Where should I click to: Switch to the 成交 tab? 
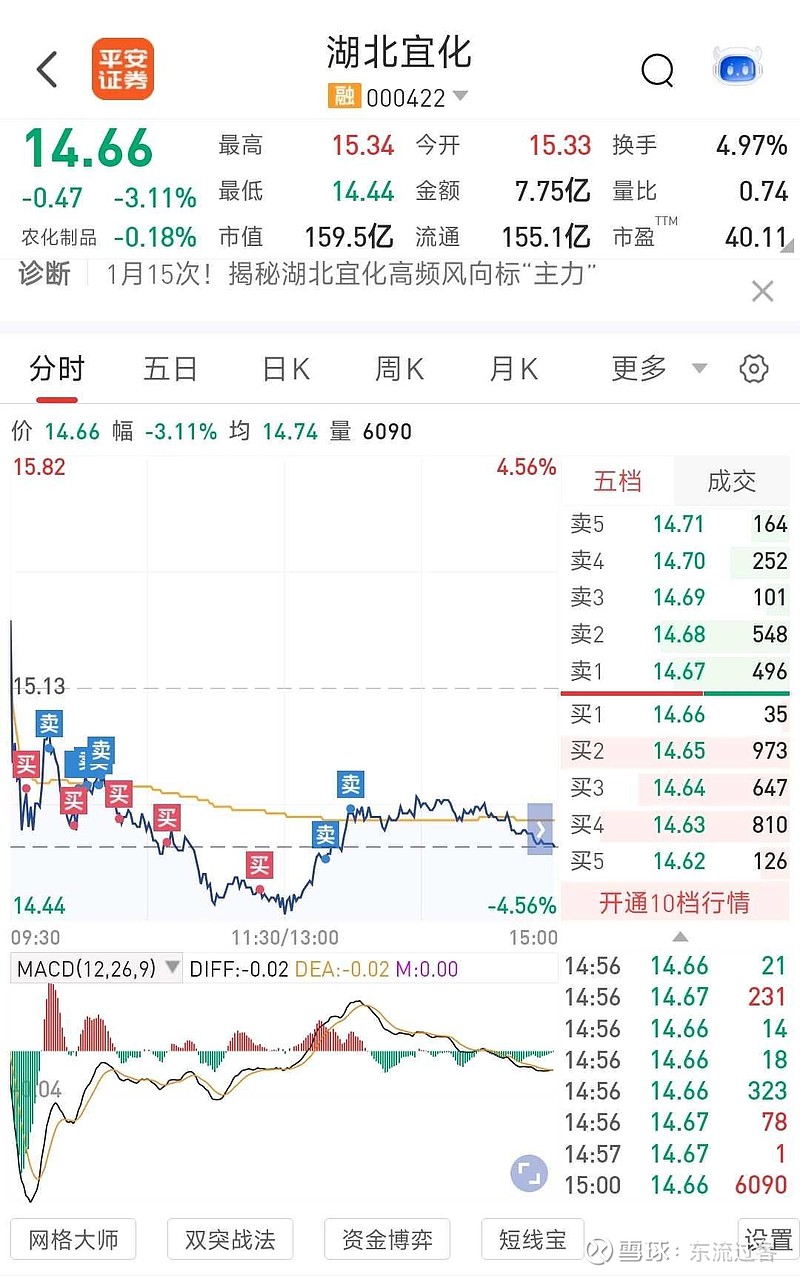point(733,481)
